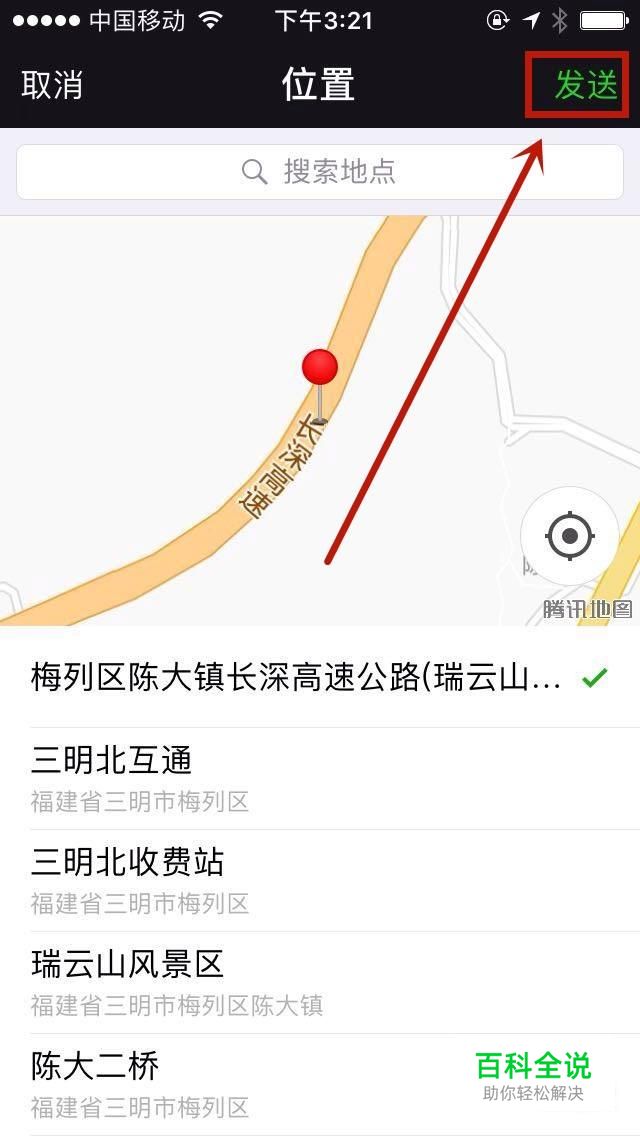Choose 陈大二桥 location row
Viewport: 640px width, 1136px height.
point(320,1085)
